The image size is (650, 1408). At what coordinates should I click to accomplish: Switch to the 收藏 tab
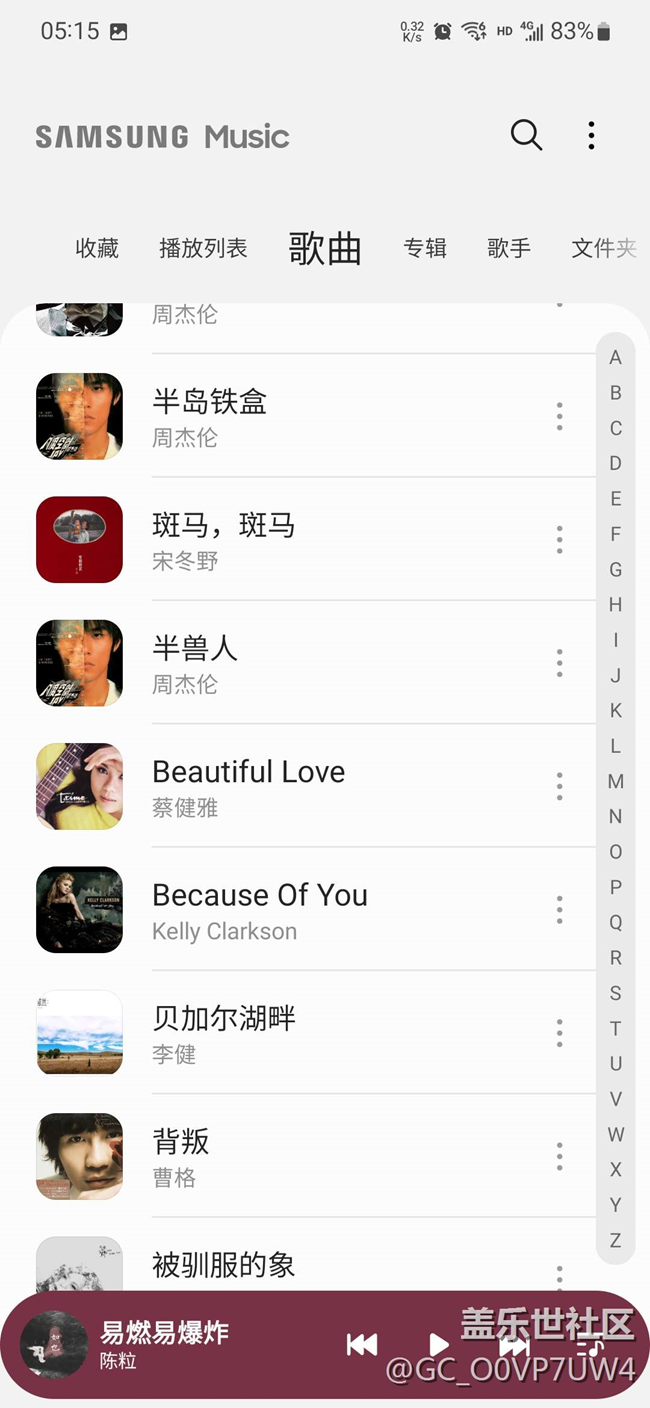pyautogui.click(x=97, y=248)
